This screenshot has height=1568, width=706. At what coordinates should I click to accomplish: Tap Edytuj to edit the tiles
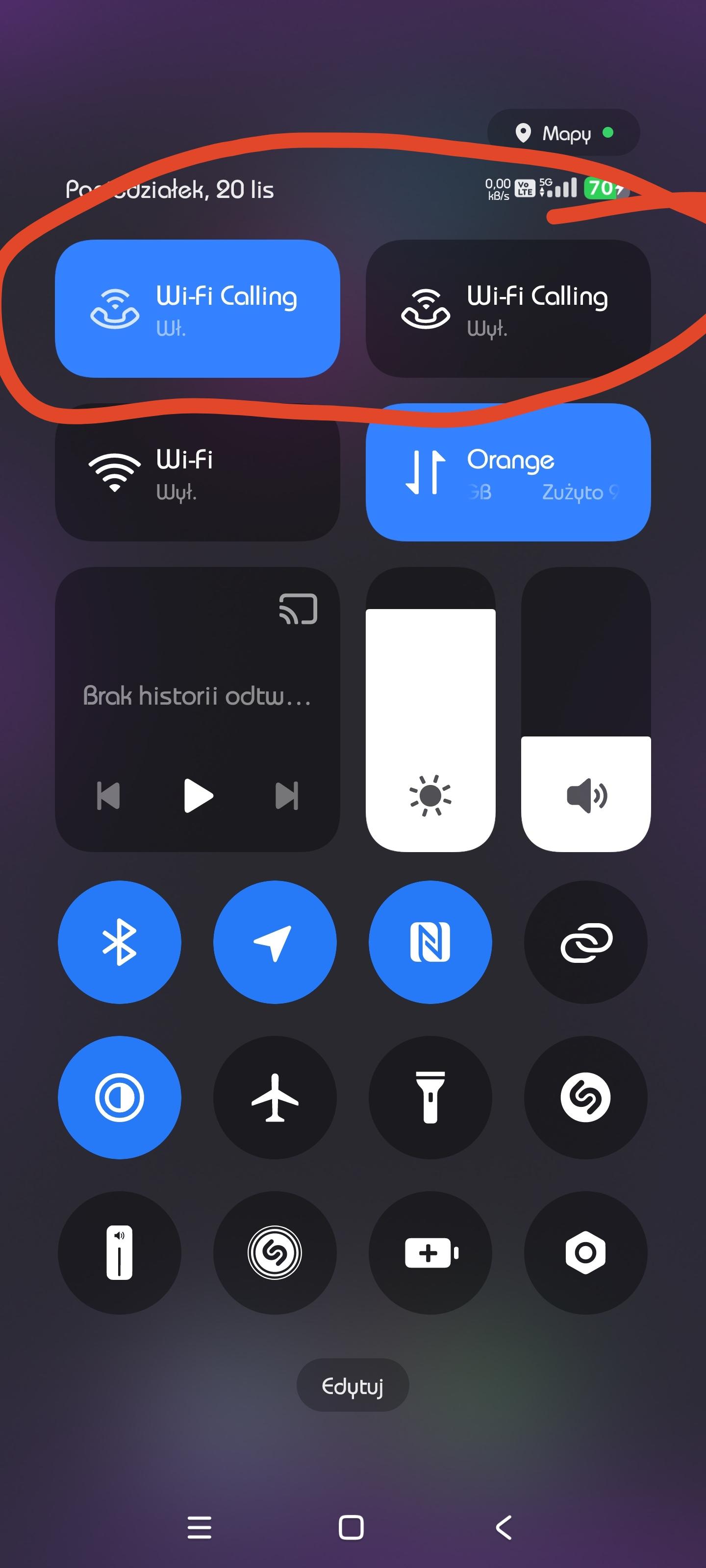(352, 1386)
